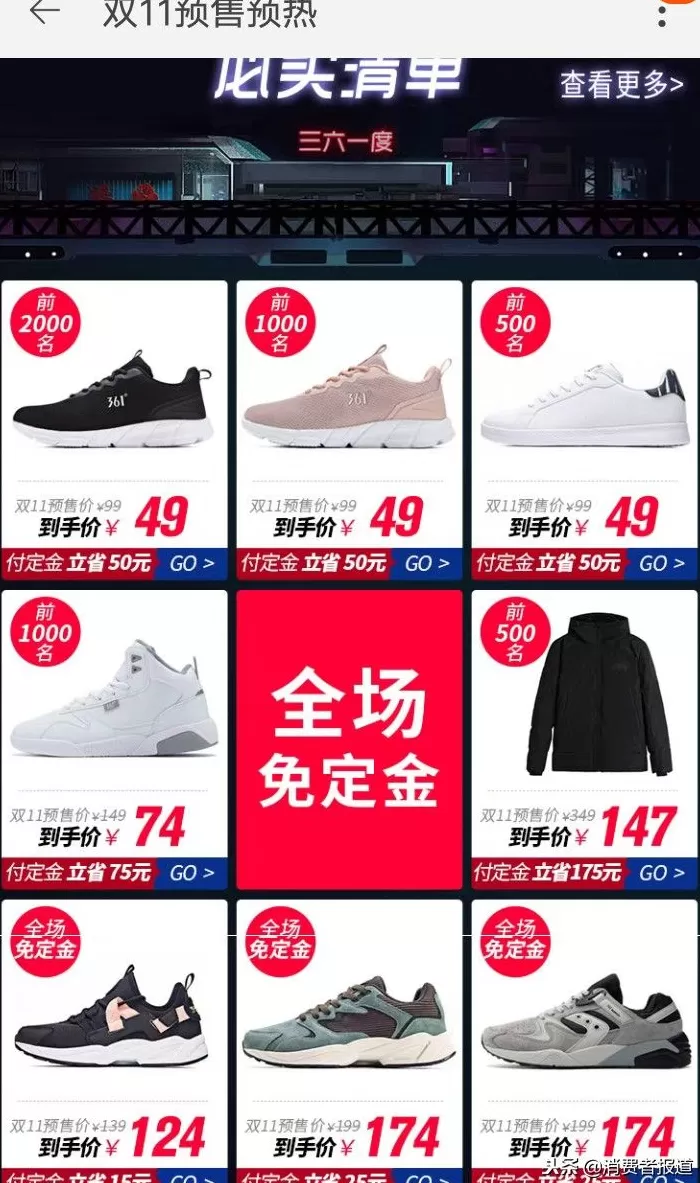Tap GO under the pink sneaker
This screenshot has height=1183, width=700.
[427, 563]
